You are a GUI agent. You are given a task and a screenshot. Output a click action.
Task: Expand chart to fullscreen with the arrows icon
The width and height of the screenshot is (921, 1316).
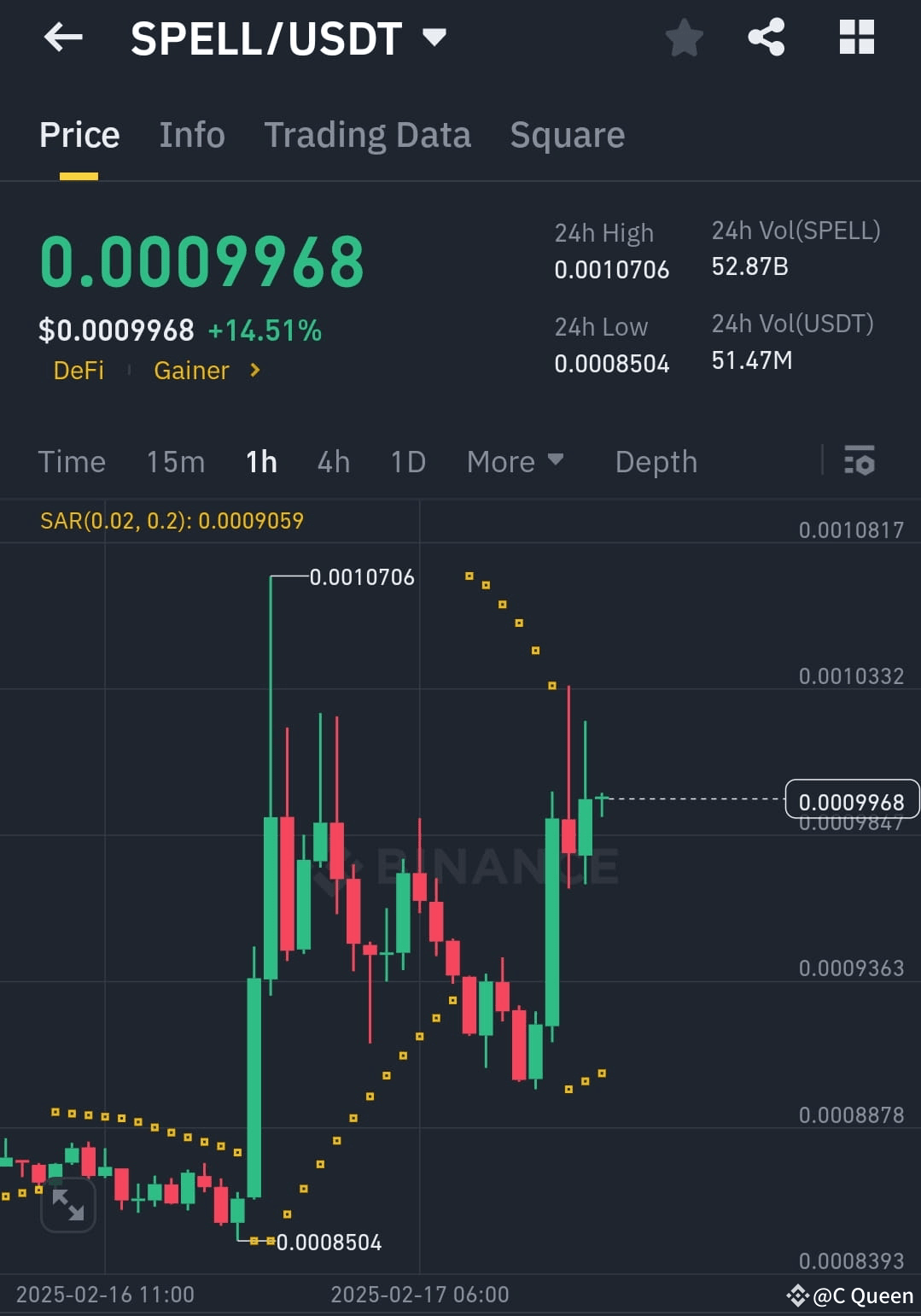pyautogui.click(x=68, y=1205)
